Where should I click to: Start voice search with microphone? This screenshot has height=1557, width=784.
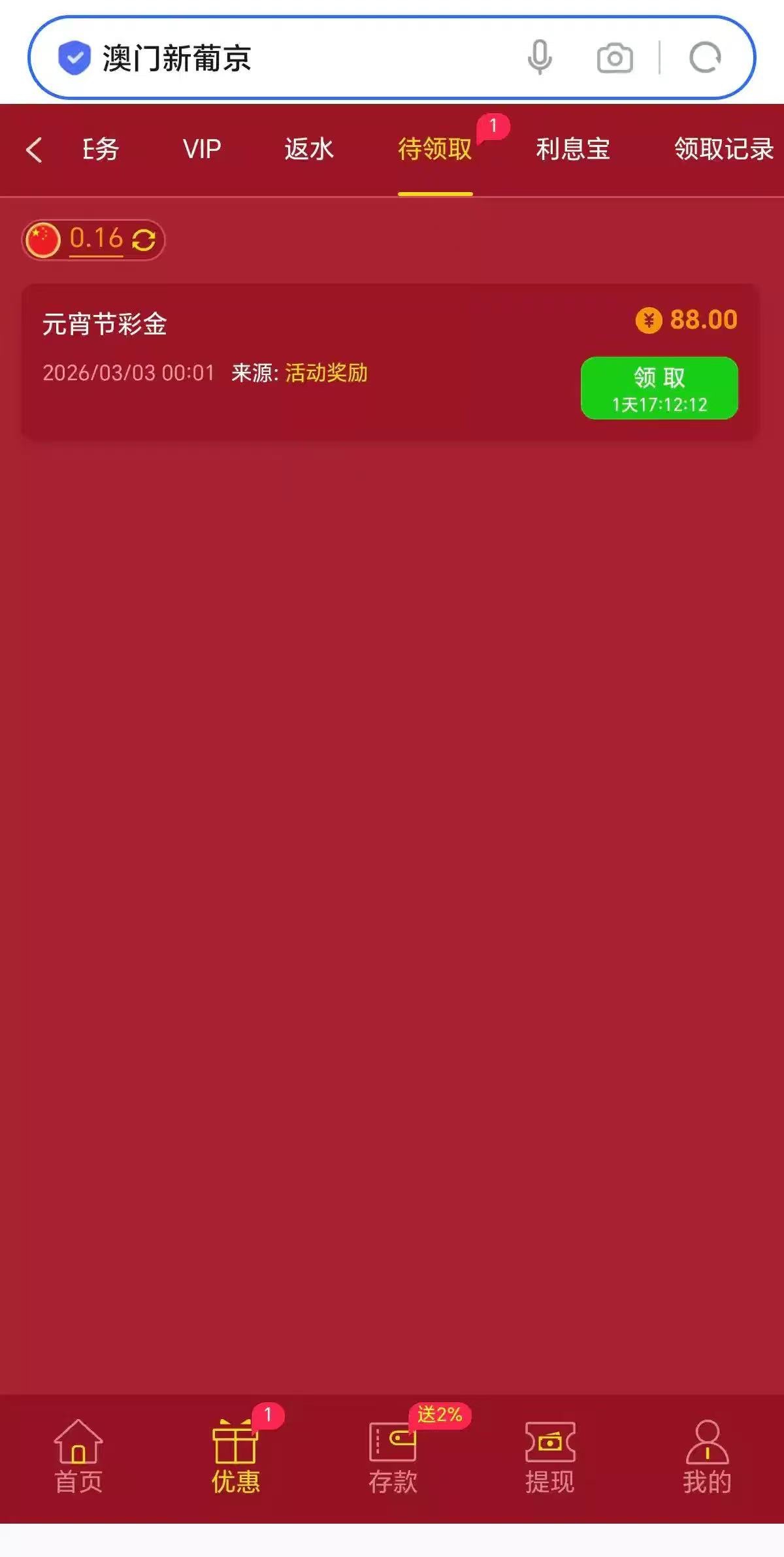[x=540, y=57]
